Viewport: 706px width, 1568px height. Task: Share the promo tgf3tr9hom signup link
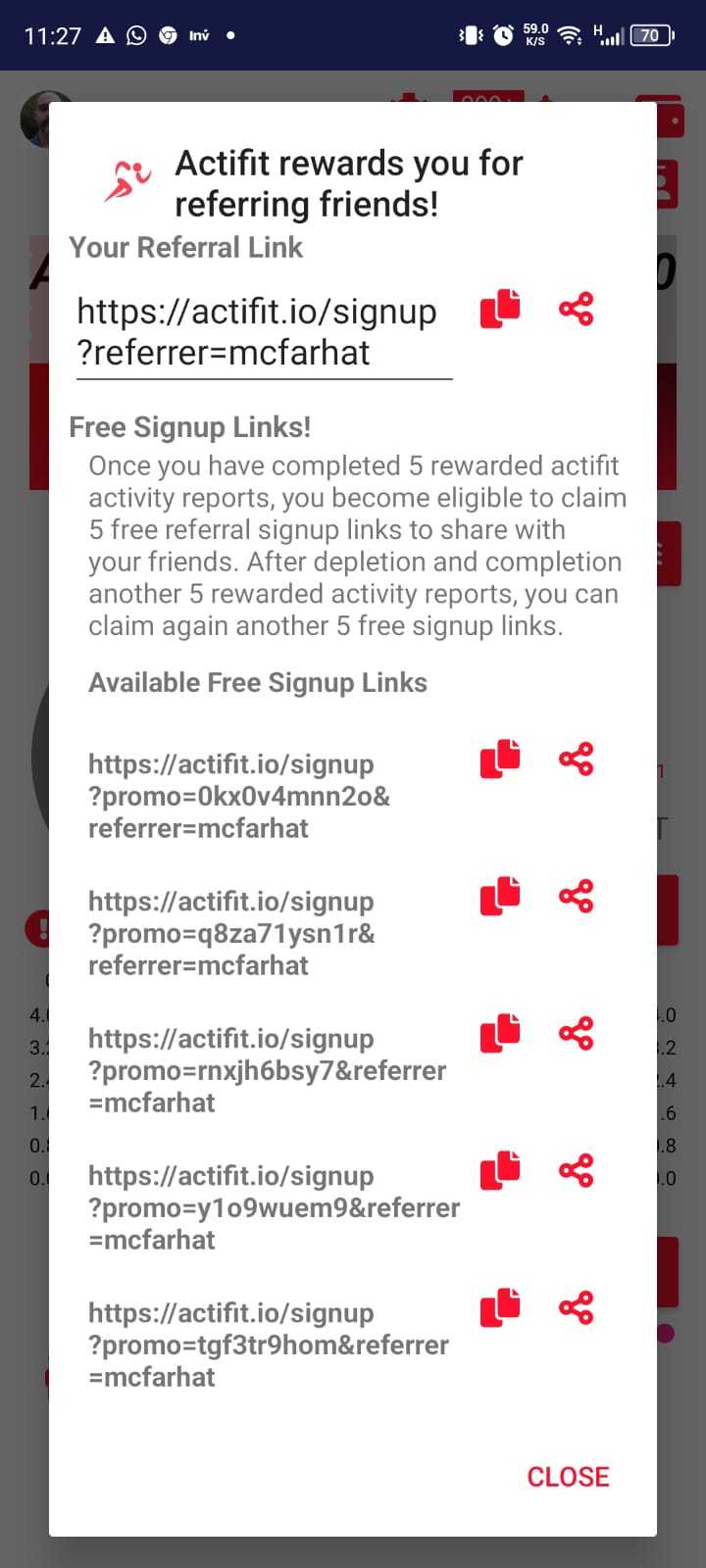pos(577,1308)
